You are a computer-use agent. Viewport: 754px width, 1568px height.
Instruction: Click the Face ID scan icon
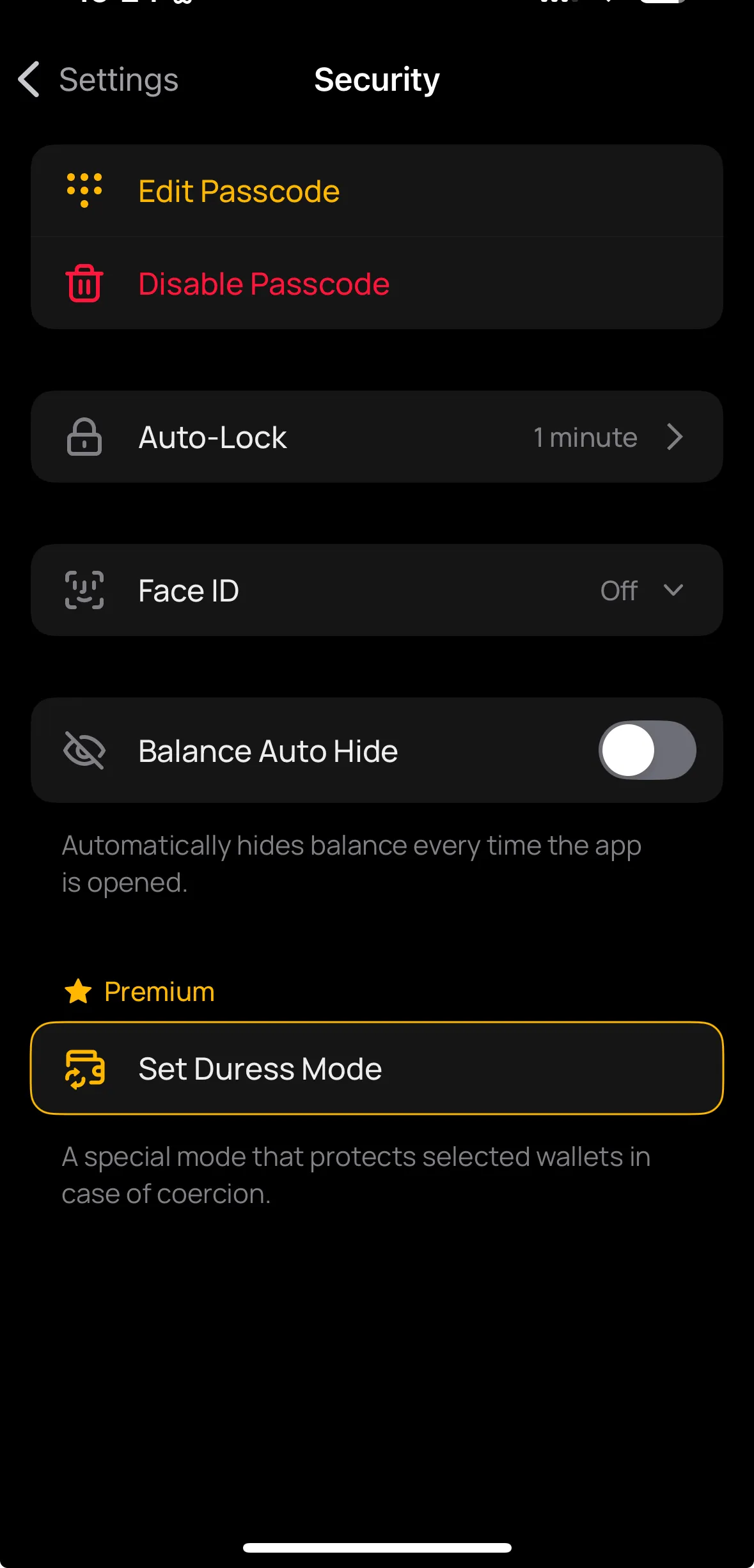click(84, 589)
